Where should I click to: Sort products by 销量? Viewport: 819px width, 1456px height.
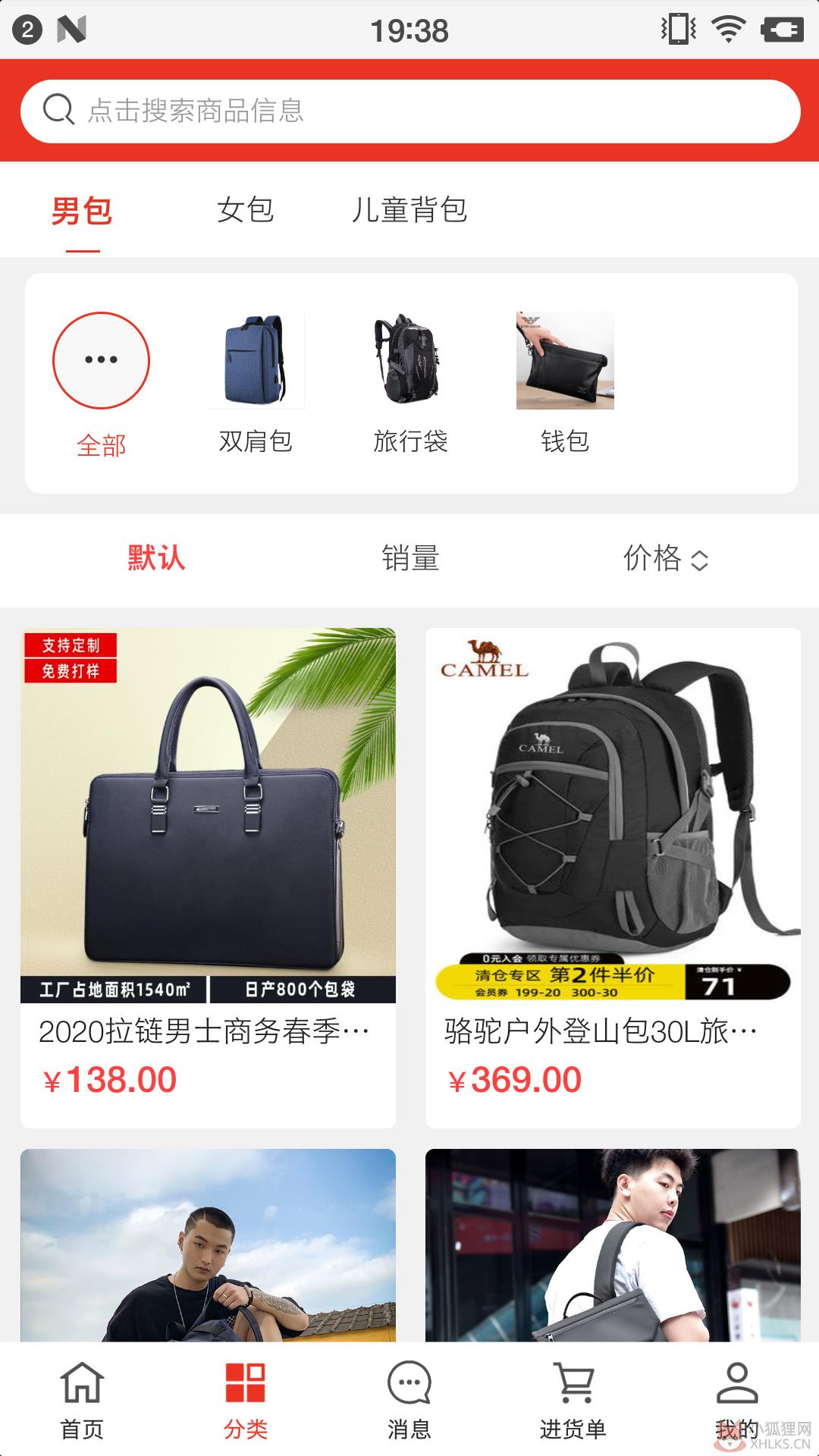[410, 558]
